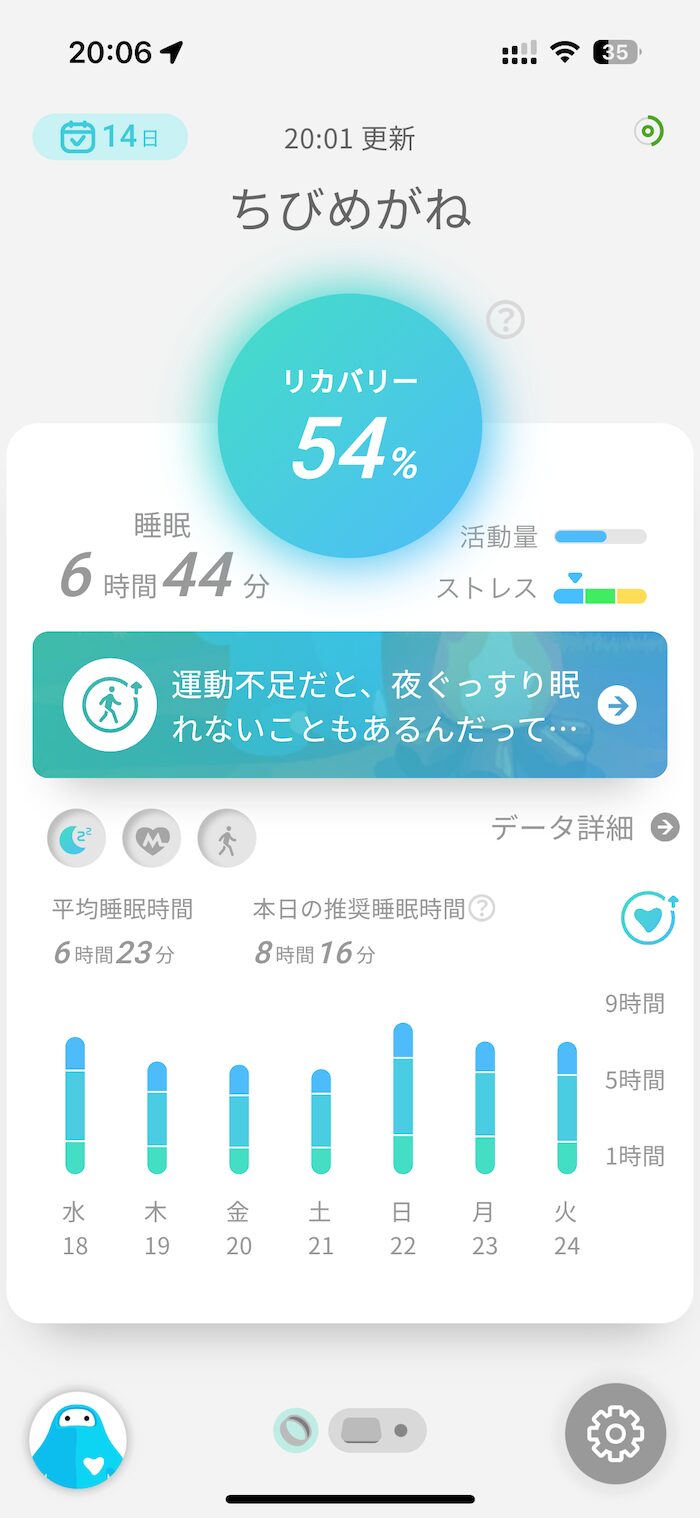This screenshot has width=700, height=1518.
Task: Select the Tuesday 24 sleep bar
Action: (567, 1108)
